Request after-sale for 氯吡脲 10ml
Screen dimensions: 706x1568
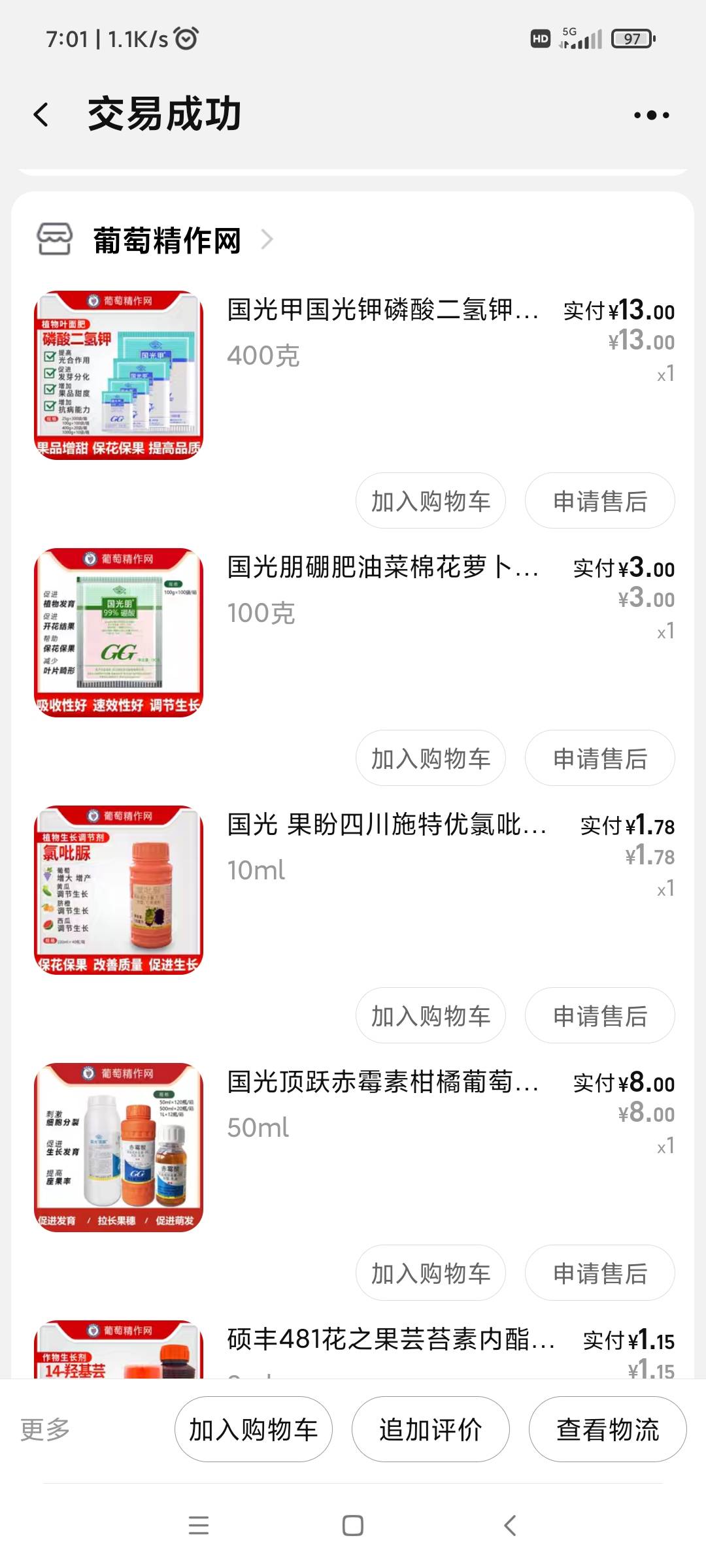pos(600,1016)
